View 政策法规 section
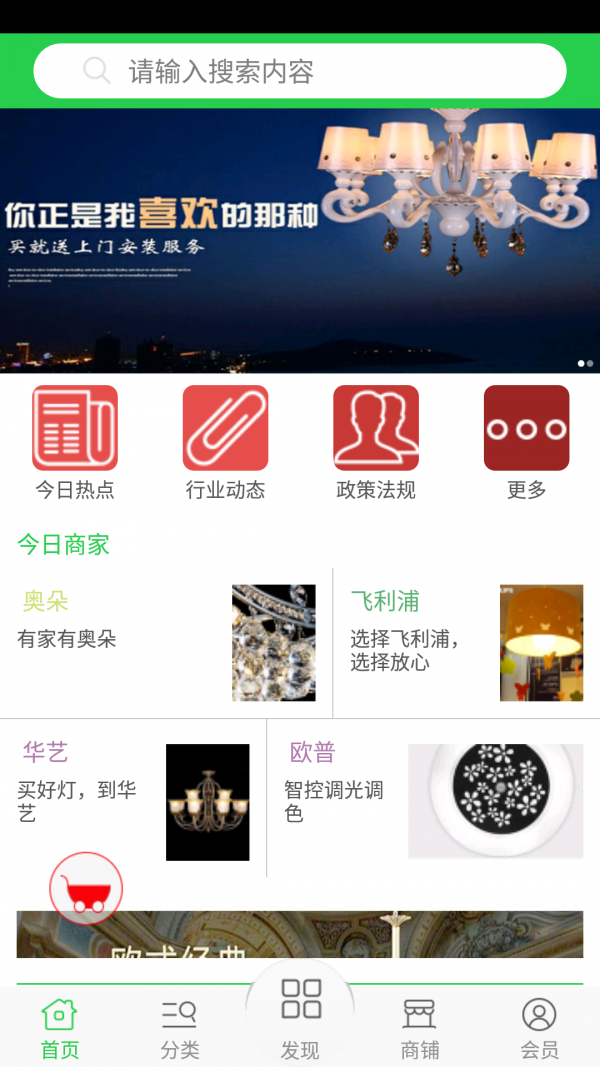The height and width of the screenshot is (1067, 600). click(376, 442)
